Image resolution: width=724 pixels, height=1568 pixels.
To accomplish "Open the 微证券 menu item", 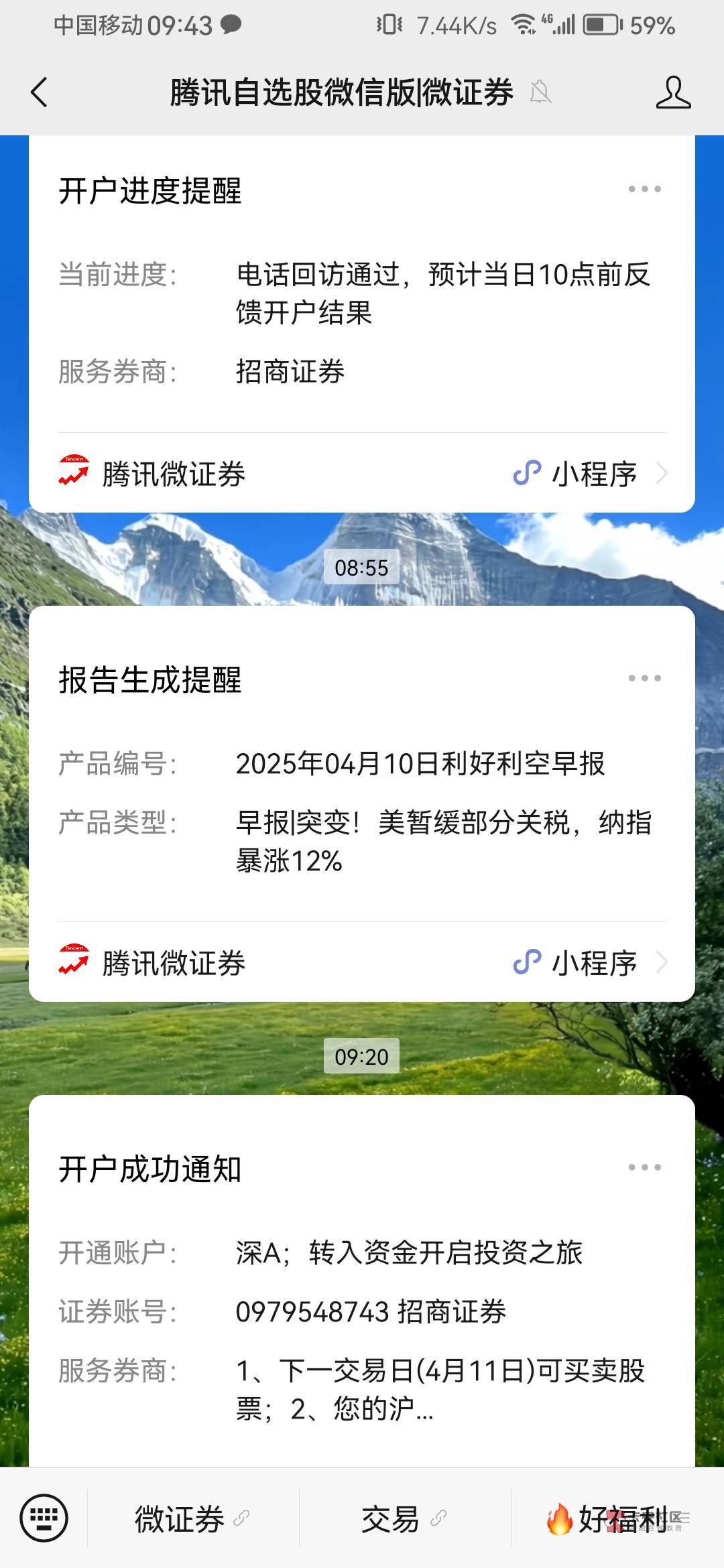I will coord(192,1518).
